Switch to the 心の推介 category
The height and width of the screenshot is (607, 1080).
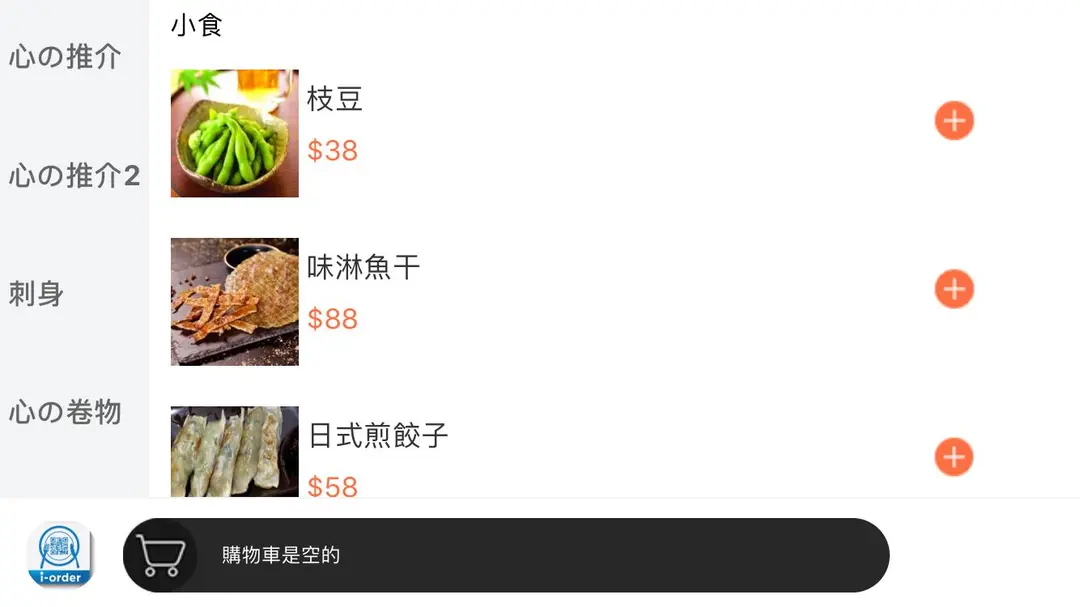pos(65,57)
